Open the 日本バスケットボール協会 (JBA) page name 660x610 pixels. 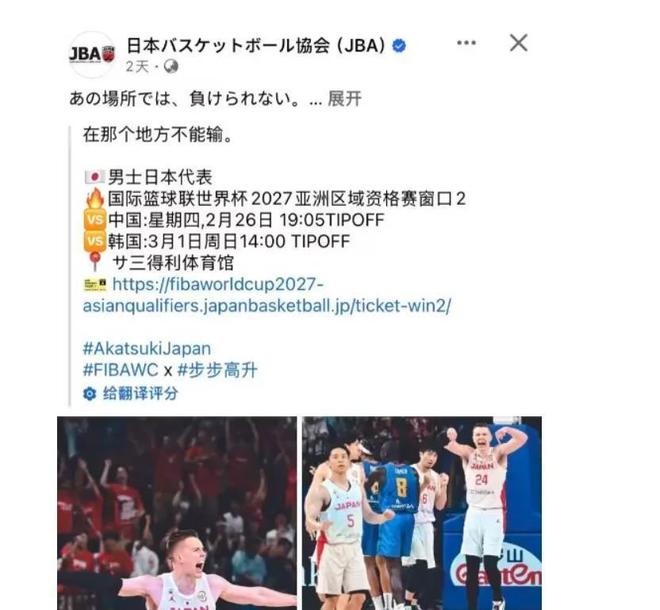[257, 45]
